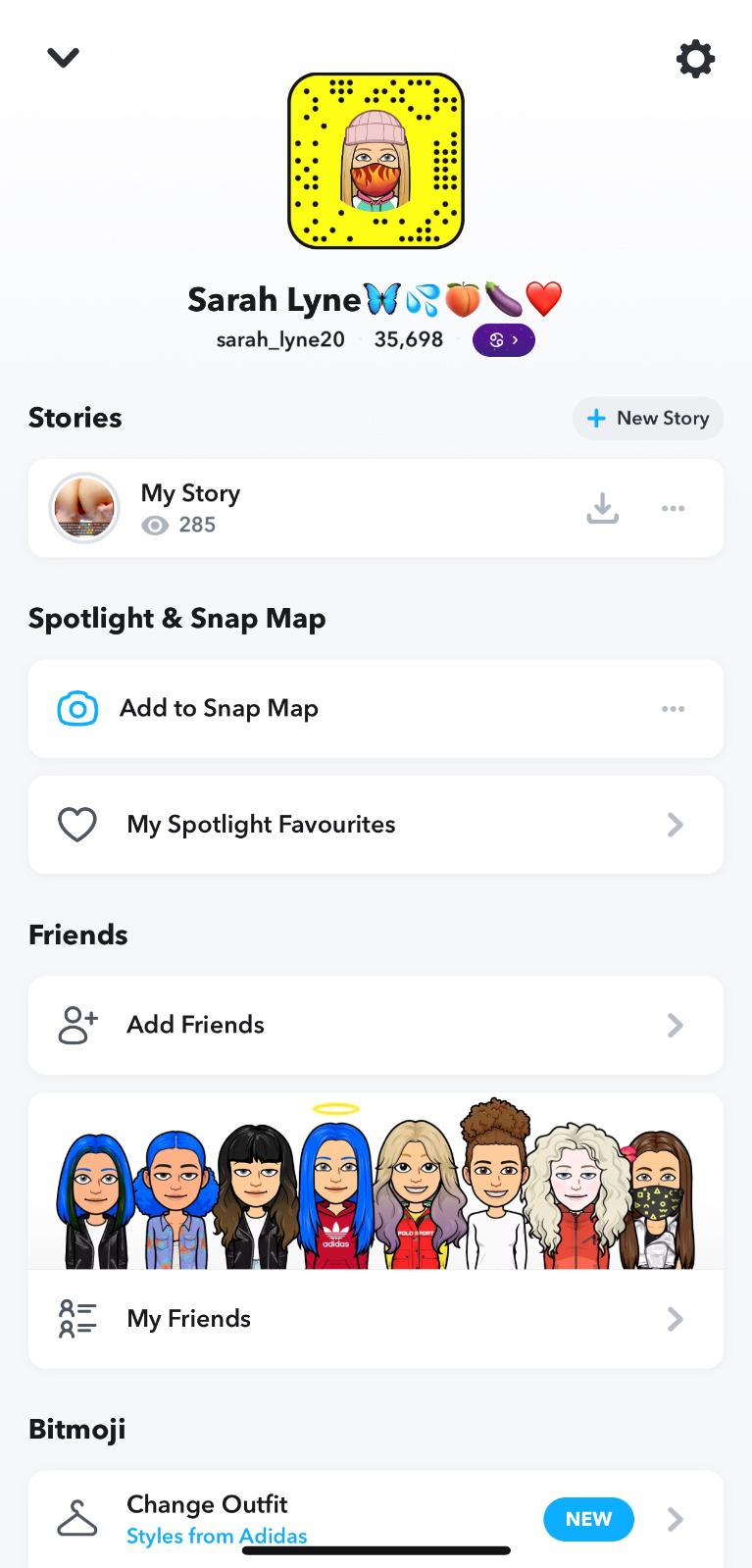
Task: View My Story
Action: pyautogui.click(x=191, y=507)
